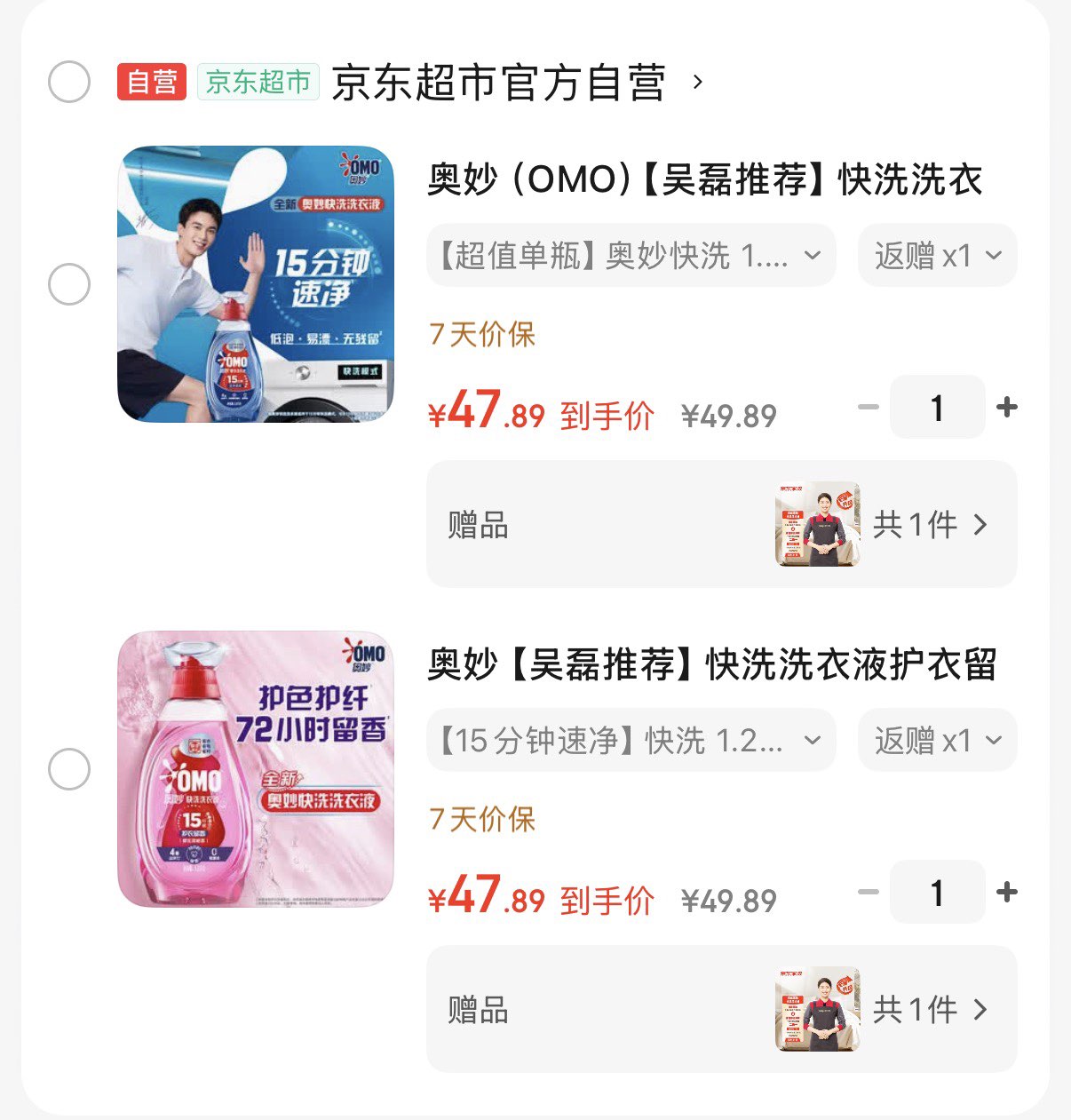Open the 【超值单瓶】奥妙快洗 SKU dropdown
The image size is (1071, 1120).
coord(631,256)
